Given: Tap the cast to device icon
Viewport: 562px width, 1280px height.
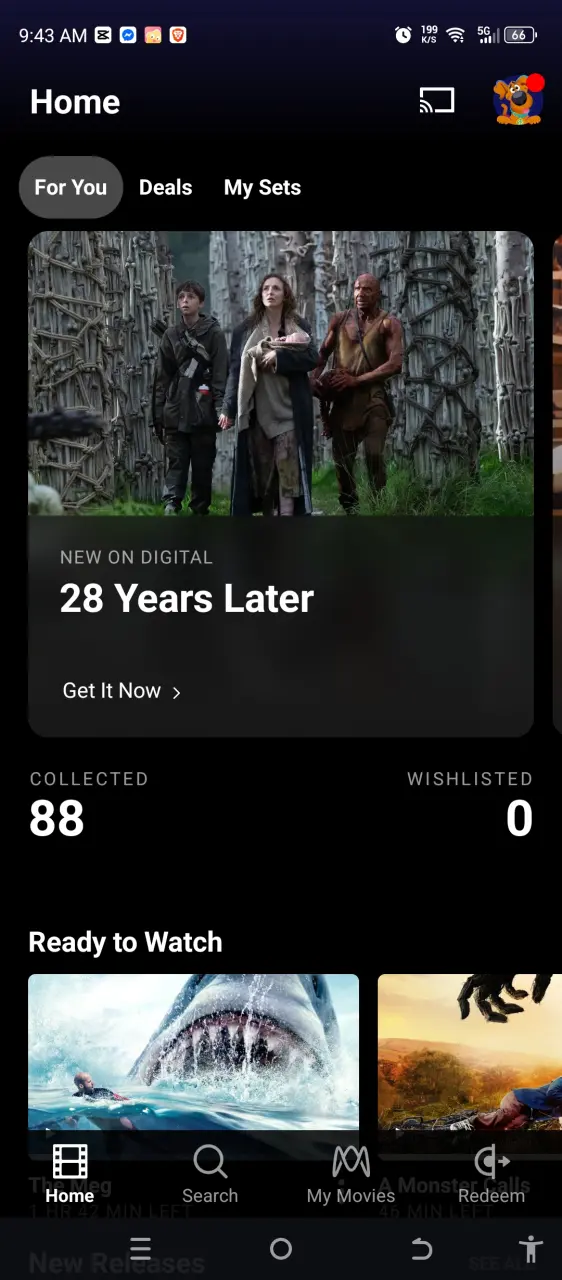Looking at the screenshot, I should click(x=436, y=101).
